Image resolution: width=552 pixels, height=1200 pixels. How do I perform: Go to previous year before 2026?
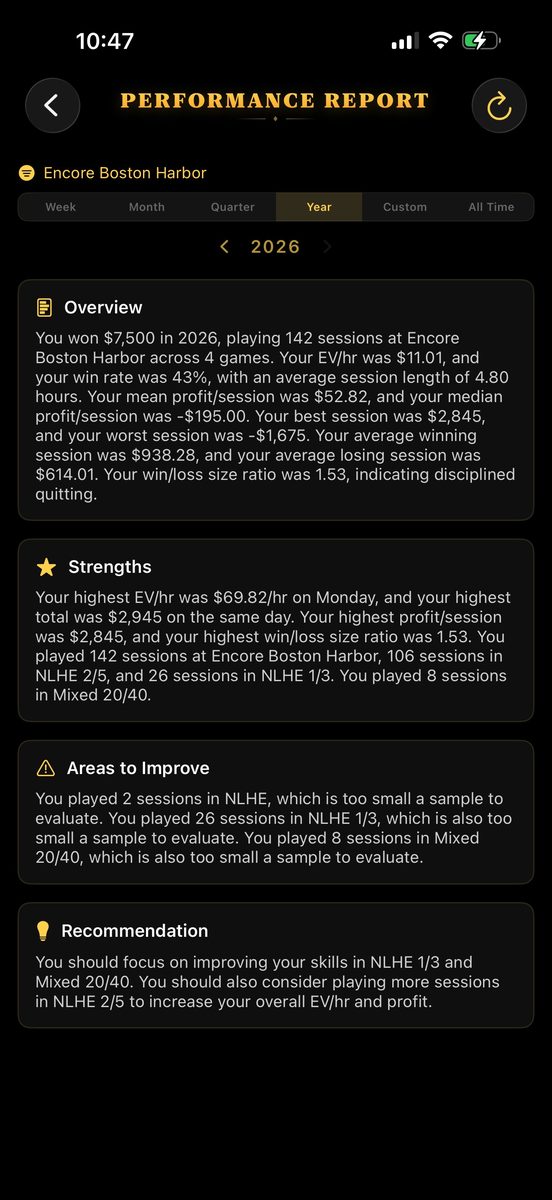click(225, 247)
